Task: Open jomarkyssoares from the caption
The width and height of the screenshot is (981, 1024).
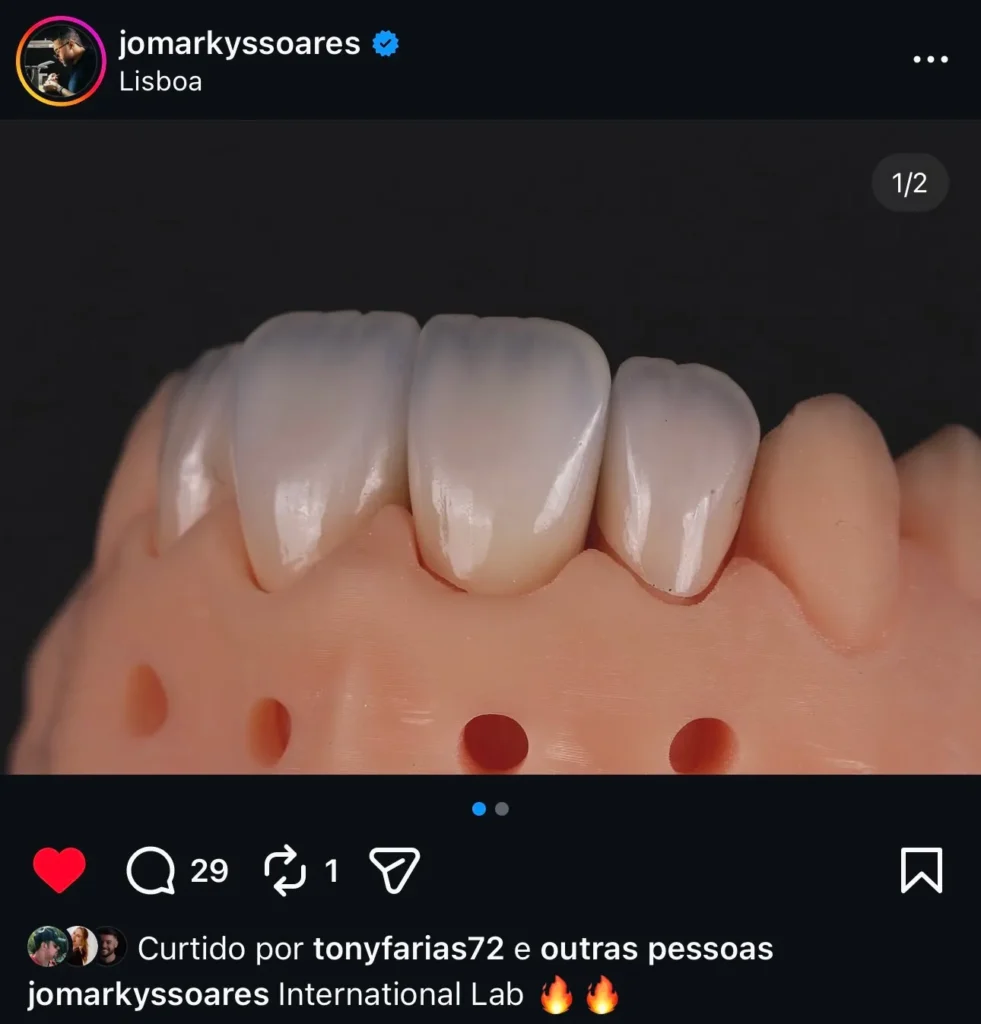Action: tap(148, 995)
